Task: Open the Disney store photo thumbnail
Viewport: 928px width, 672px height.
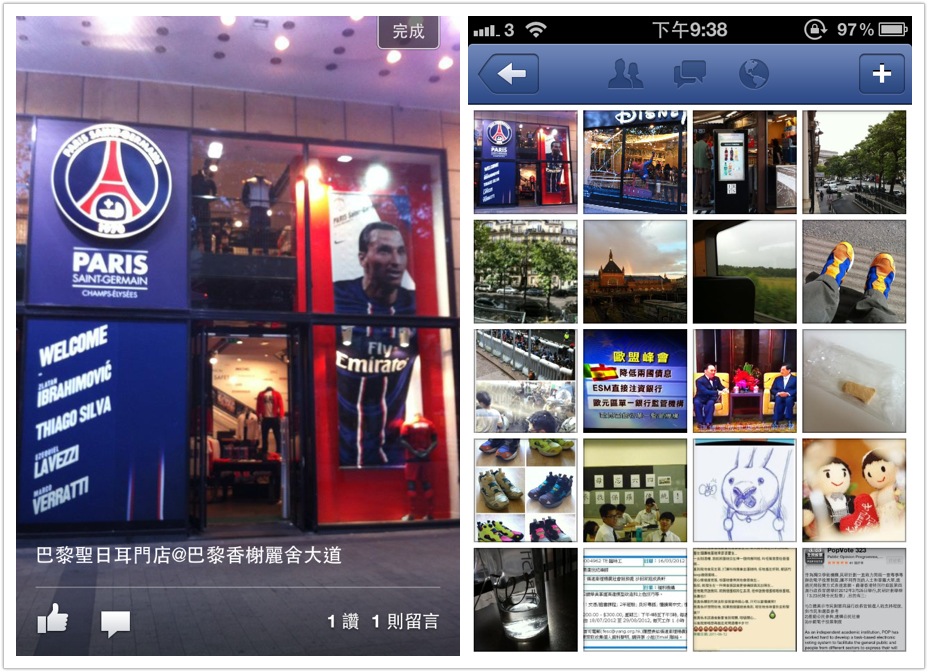Action: (635, 162)
